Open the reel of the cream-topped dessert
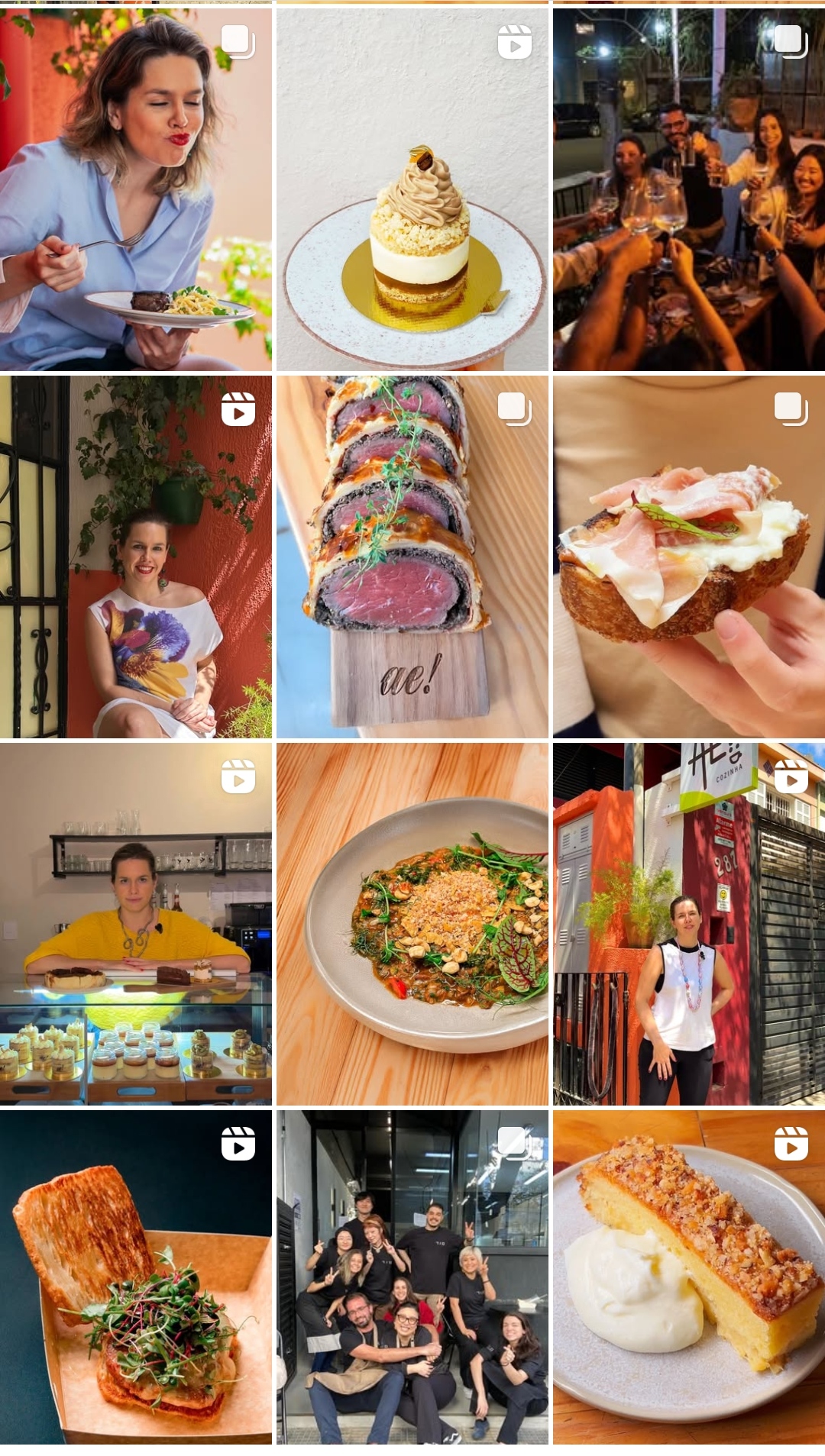This screenshot has height=1456, width=825. tap(412, 189)
